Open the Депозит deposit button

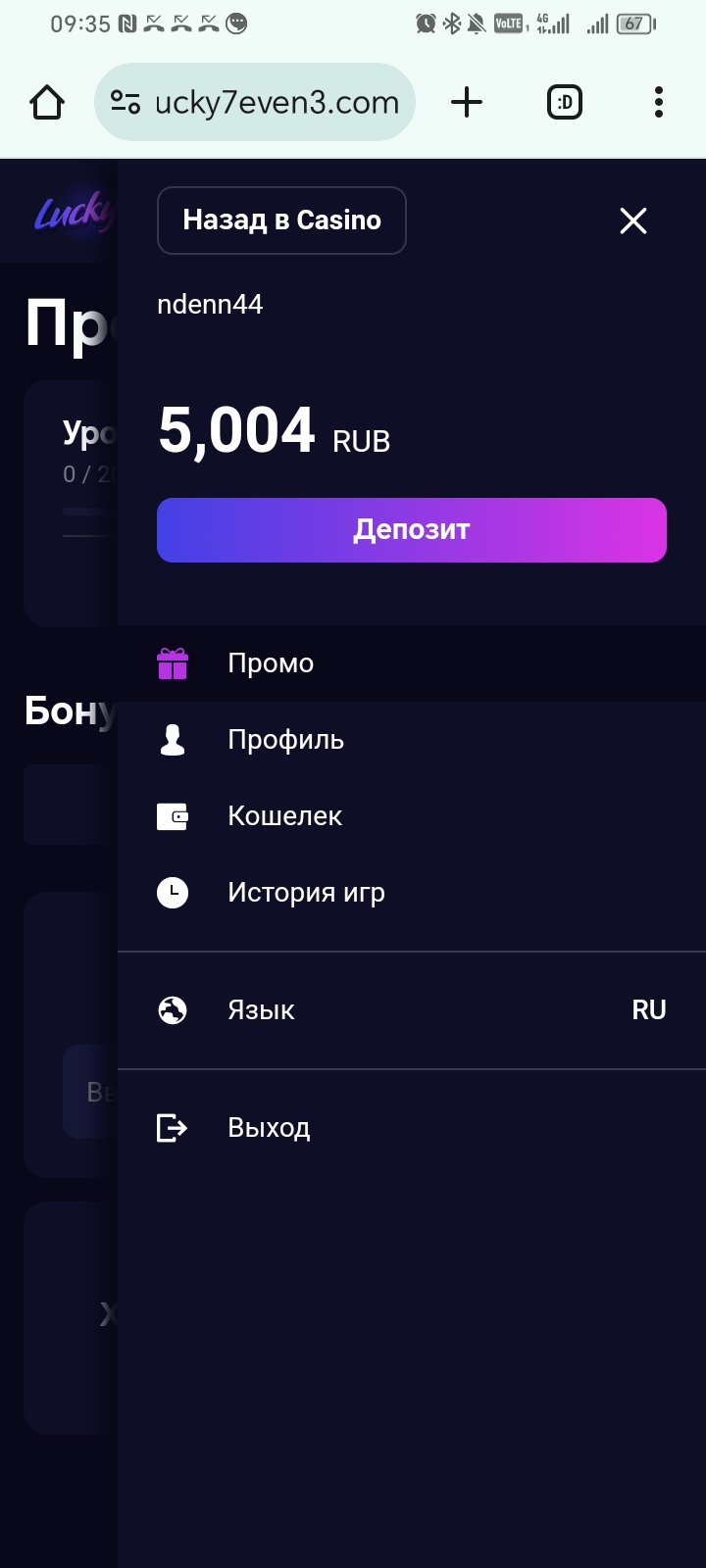point(412,530)
